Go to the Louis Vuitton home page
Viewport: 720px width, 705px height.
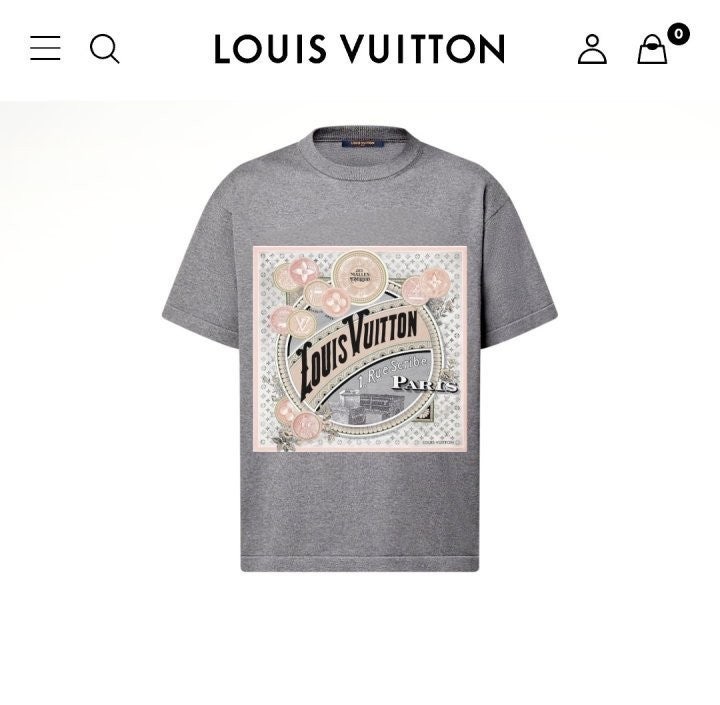point(359,49)
